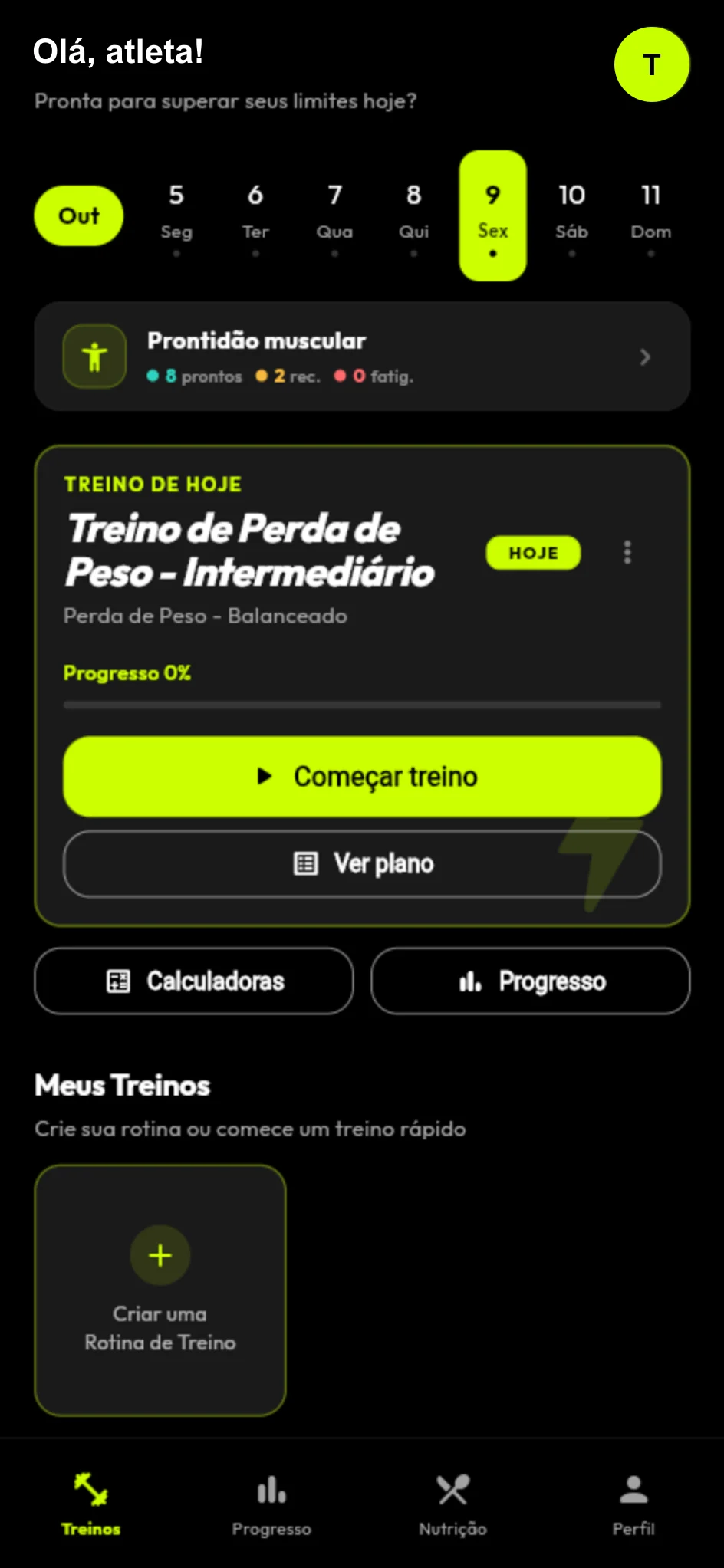
Task: Select Thursday the 8th in the calendar
Action: coord(413,216)
